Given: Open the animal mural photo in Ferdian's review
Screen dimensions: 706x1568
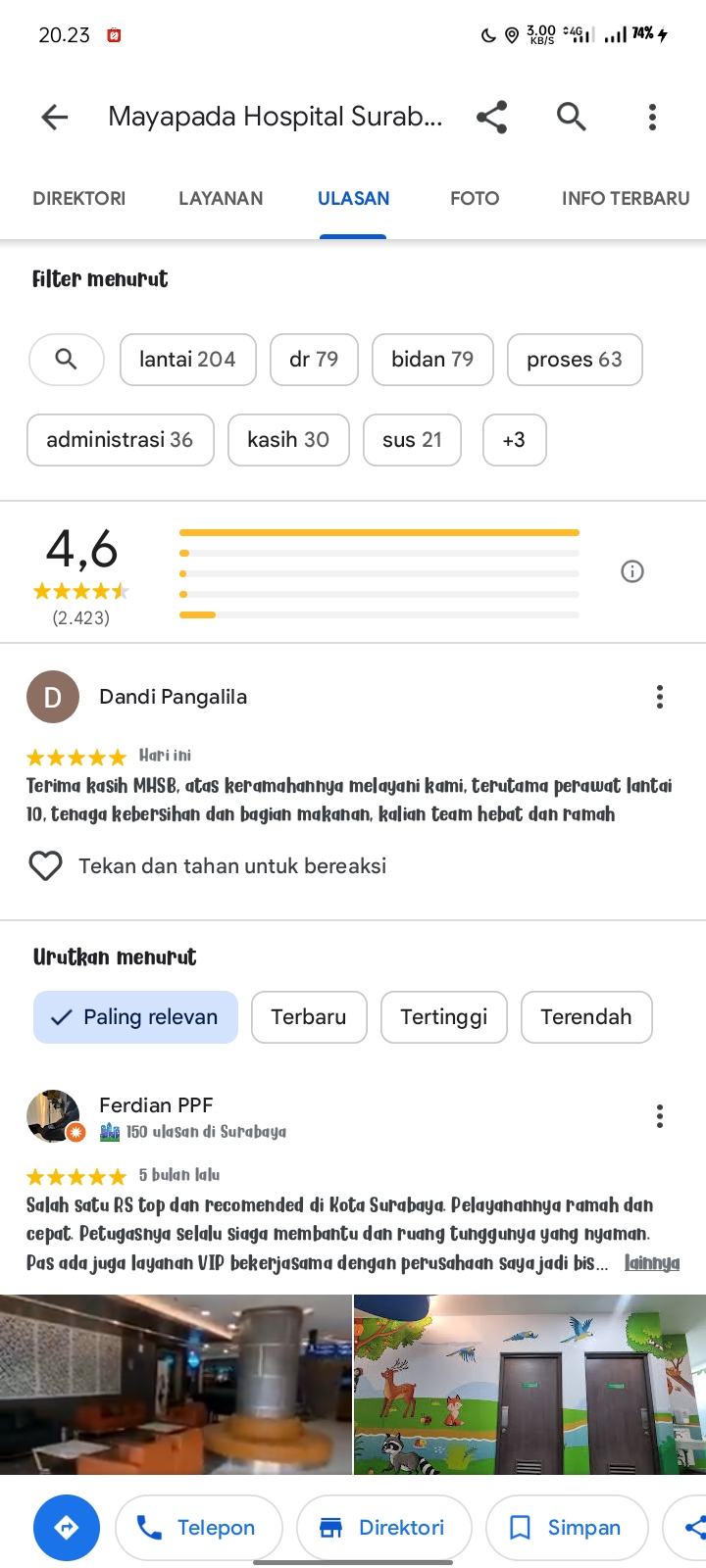Looking at the screenshot, I should (529, 1385).
